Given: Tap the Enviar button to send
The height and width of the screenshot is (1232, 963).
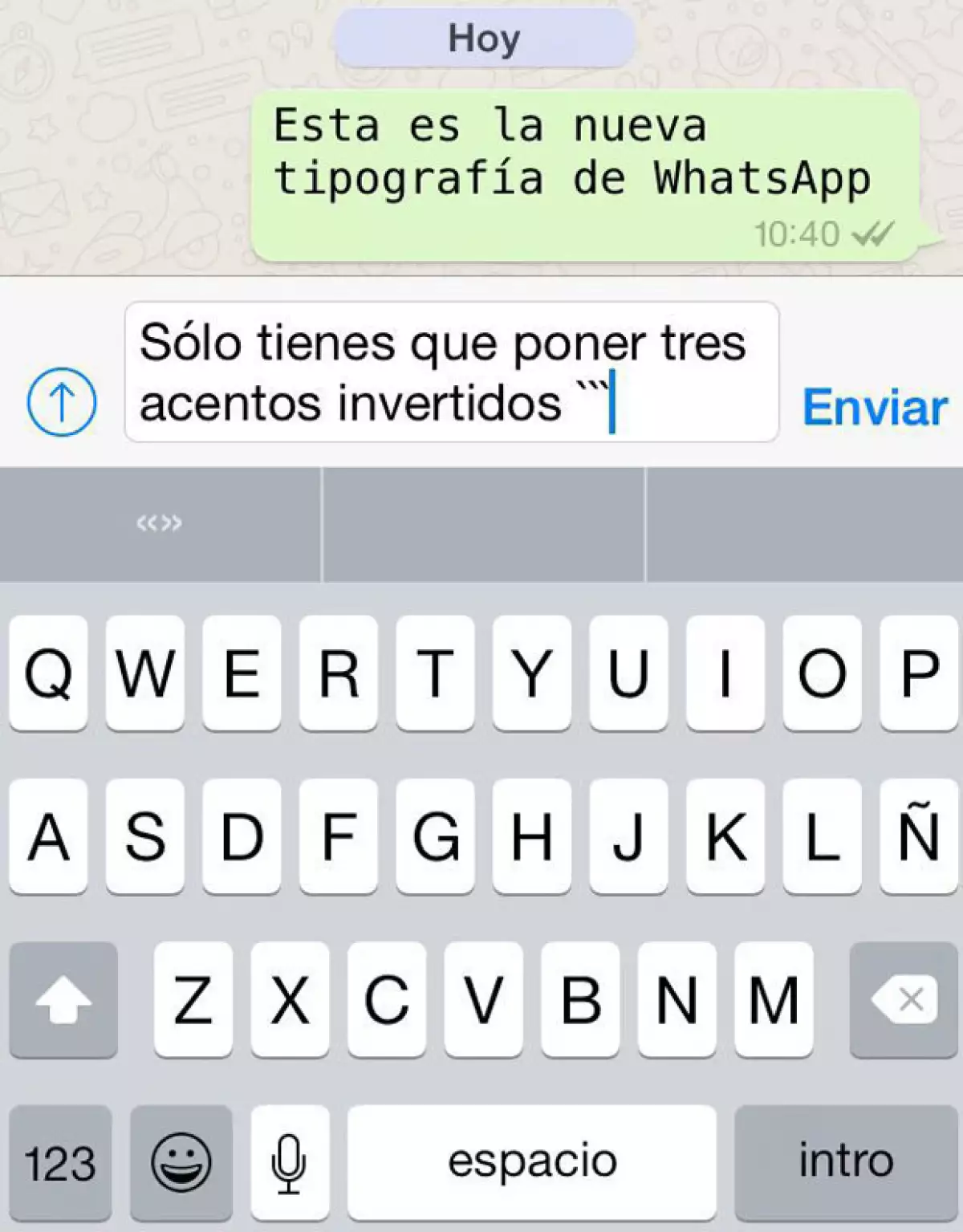Looking at the screenshot, I should point(875,408).
